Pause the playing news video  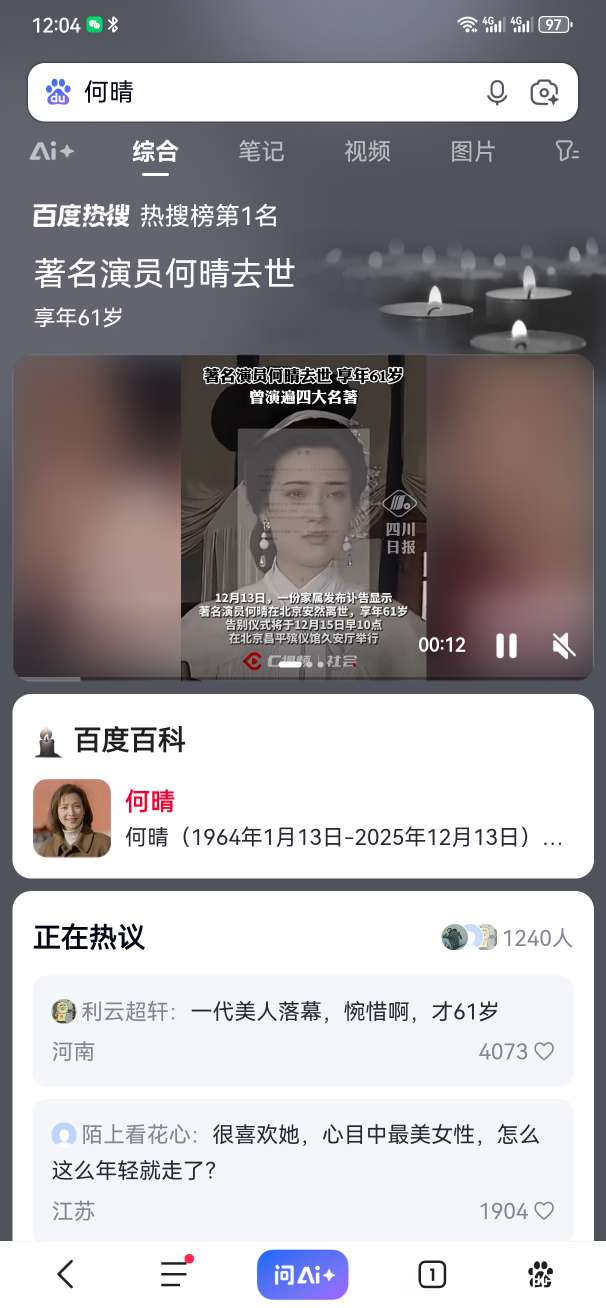pos(507,646)
